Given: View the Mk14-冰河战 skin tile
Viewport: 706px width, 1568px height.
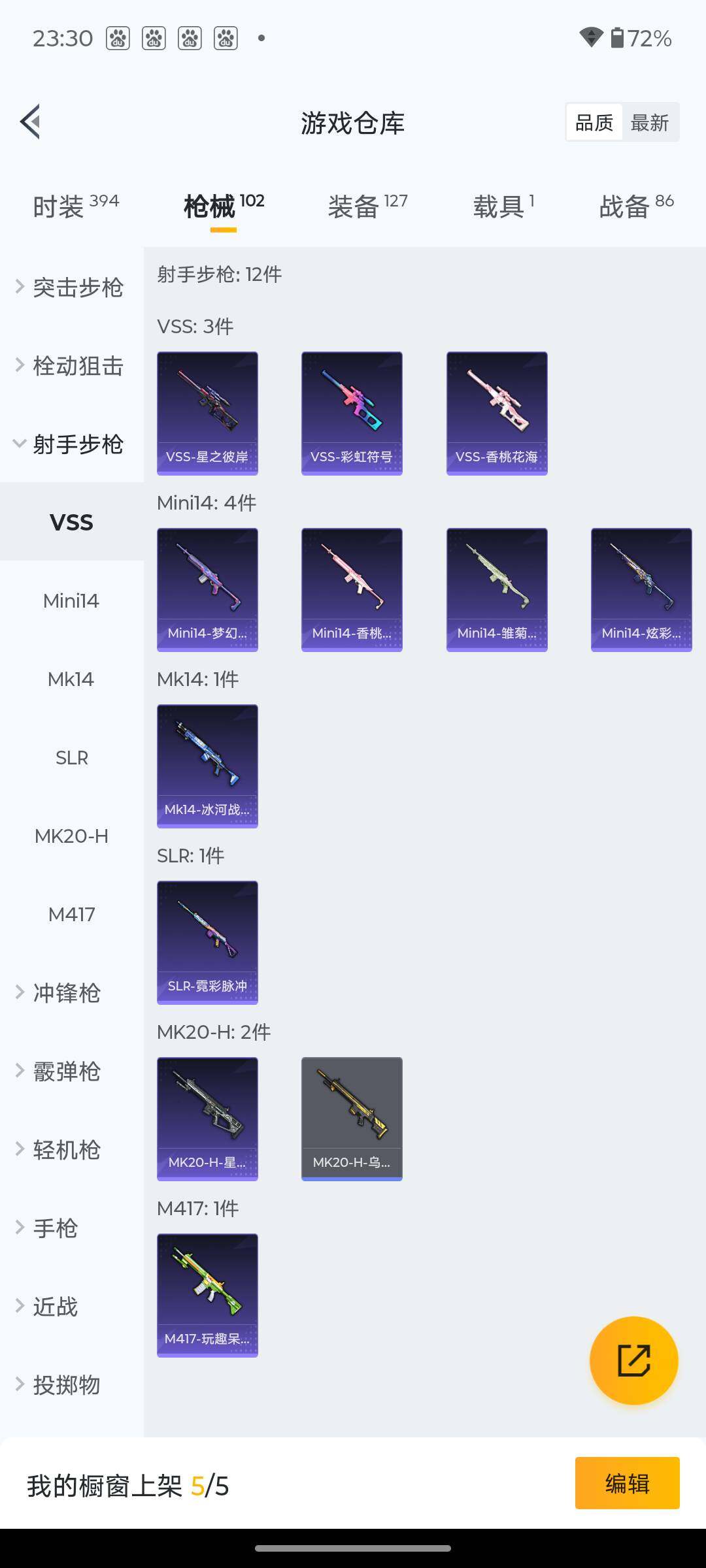Looking at the screenshot, I should 207,766.
